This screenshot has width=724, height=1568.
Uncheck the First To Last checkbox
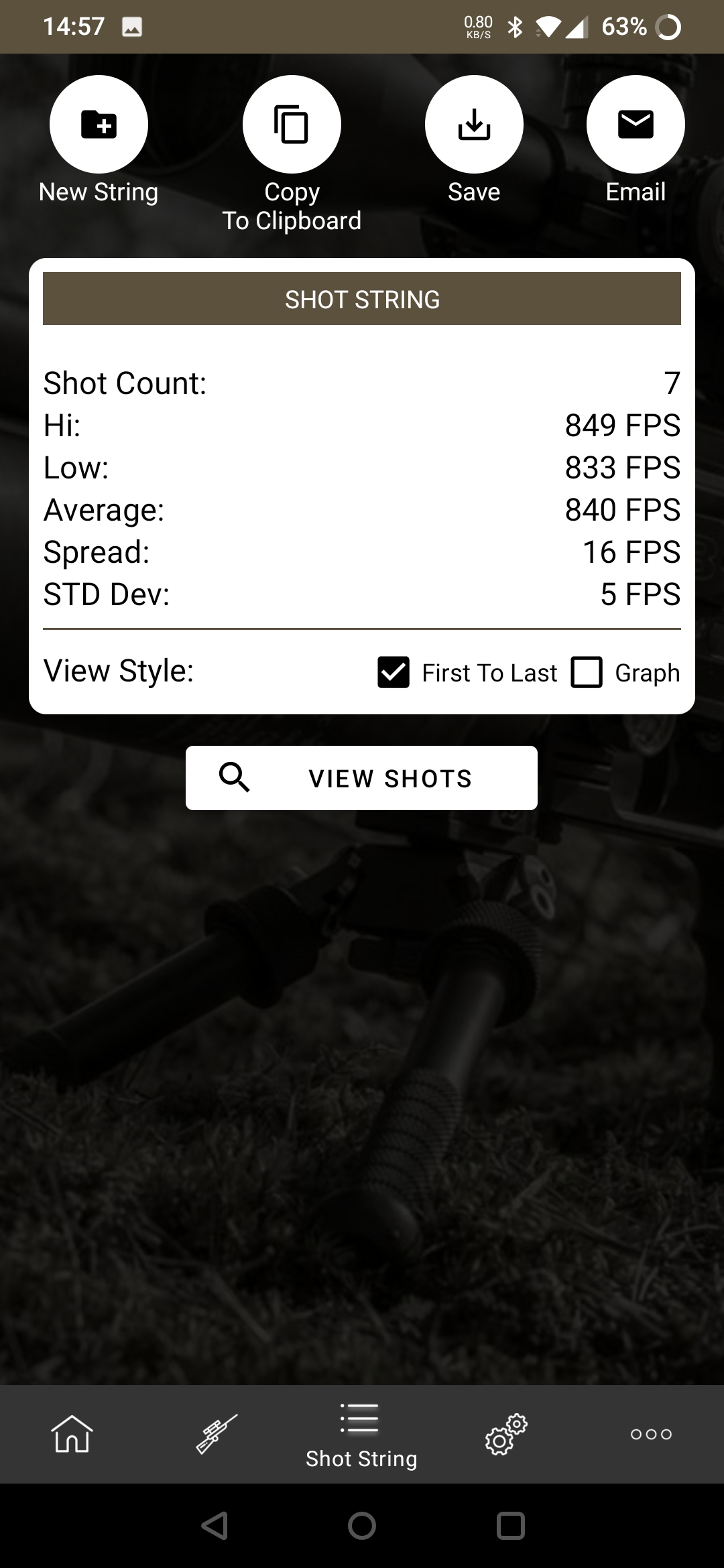(x=394, y=672)
